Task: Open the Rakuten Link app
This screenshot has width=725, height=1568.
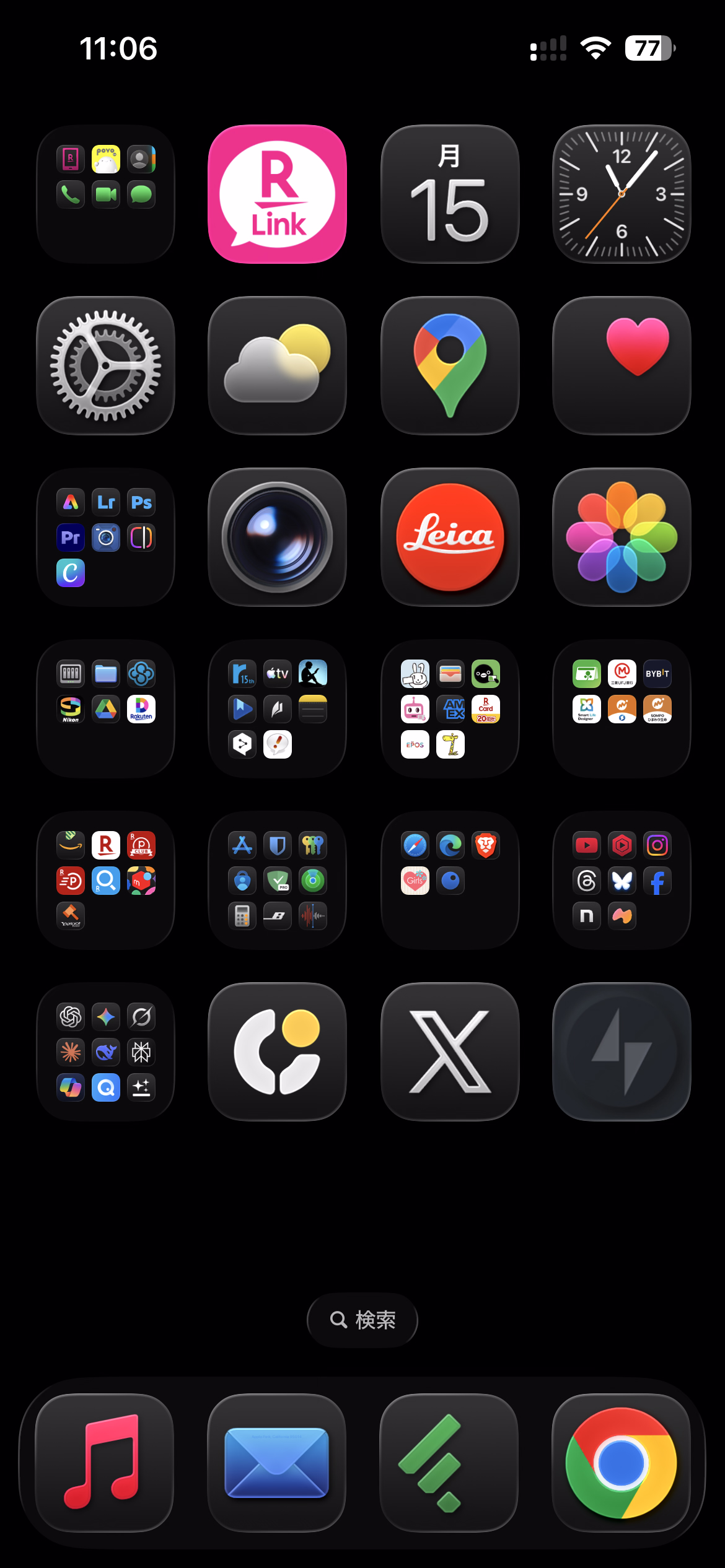Action: 277,194
